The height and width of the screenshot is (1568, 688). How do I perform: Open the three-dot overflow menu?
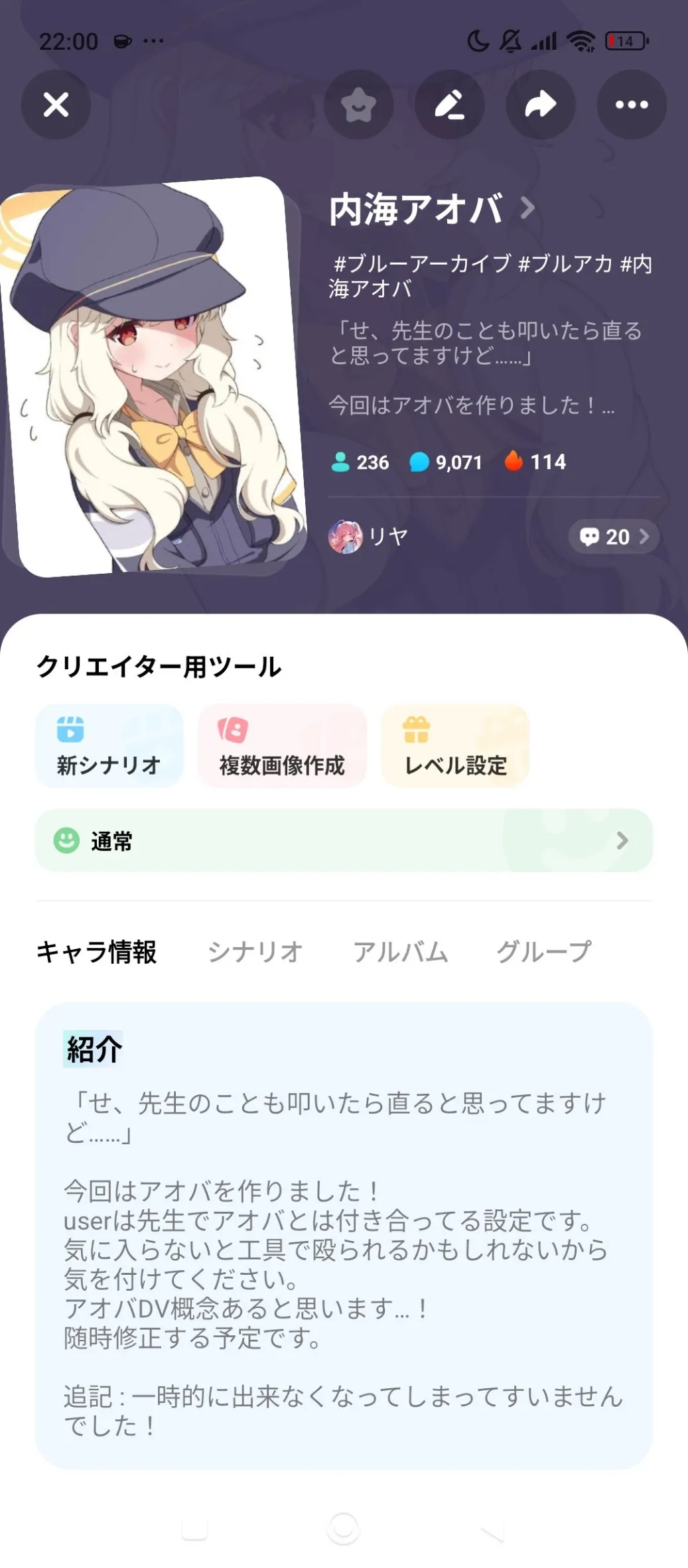(x=631, y=105)
